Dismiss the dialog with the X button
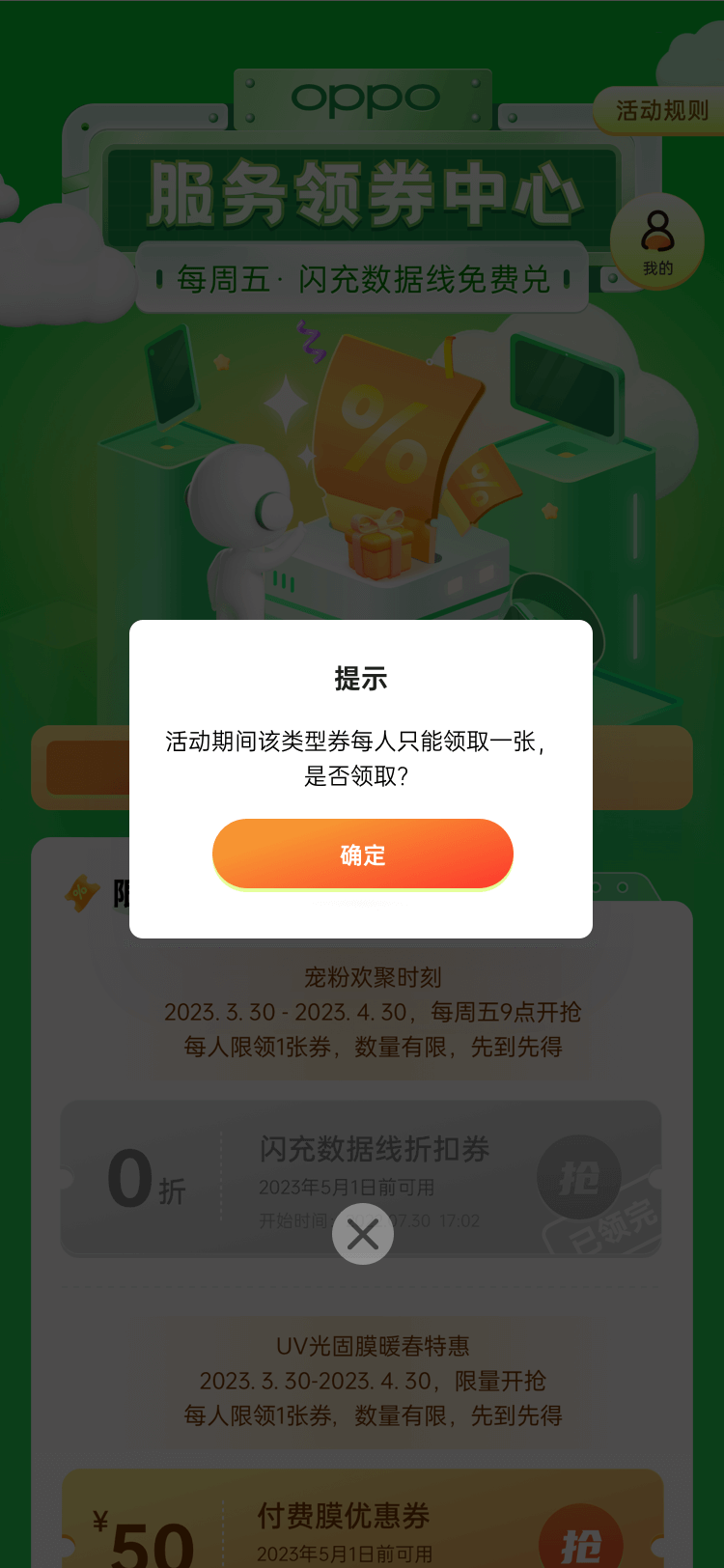The width and height of the screenshot is (724, 1568). point(363,1234)
